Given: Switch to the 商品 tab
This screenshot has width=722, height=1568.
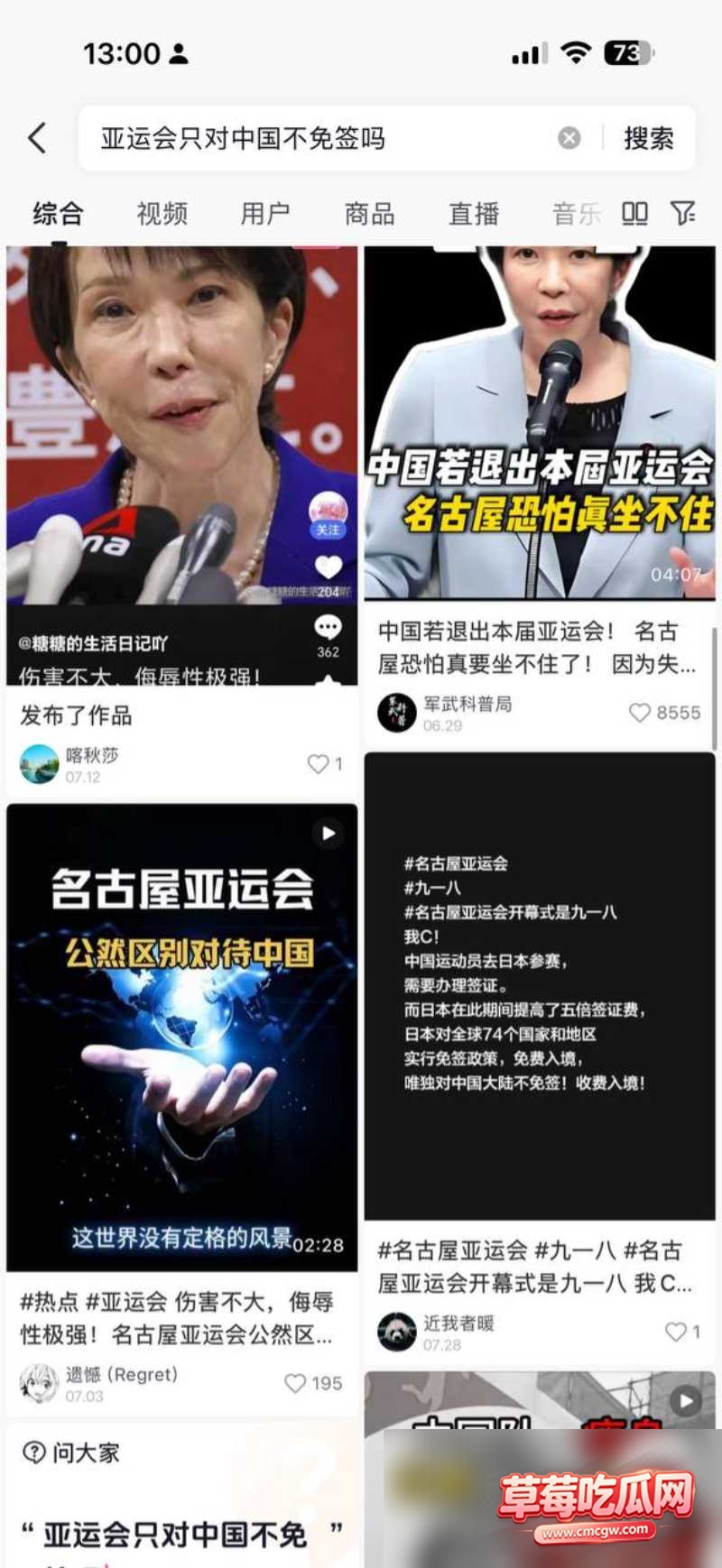Looking at the screenshot, I should (x=370, y=214).
